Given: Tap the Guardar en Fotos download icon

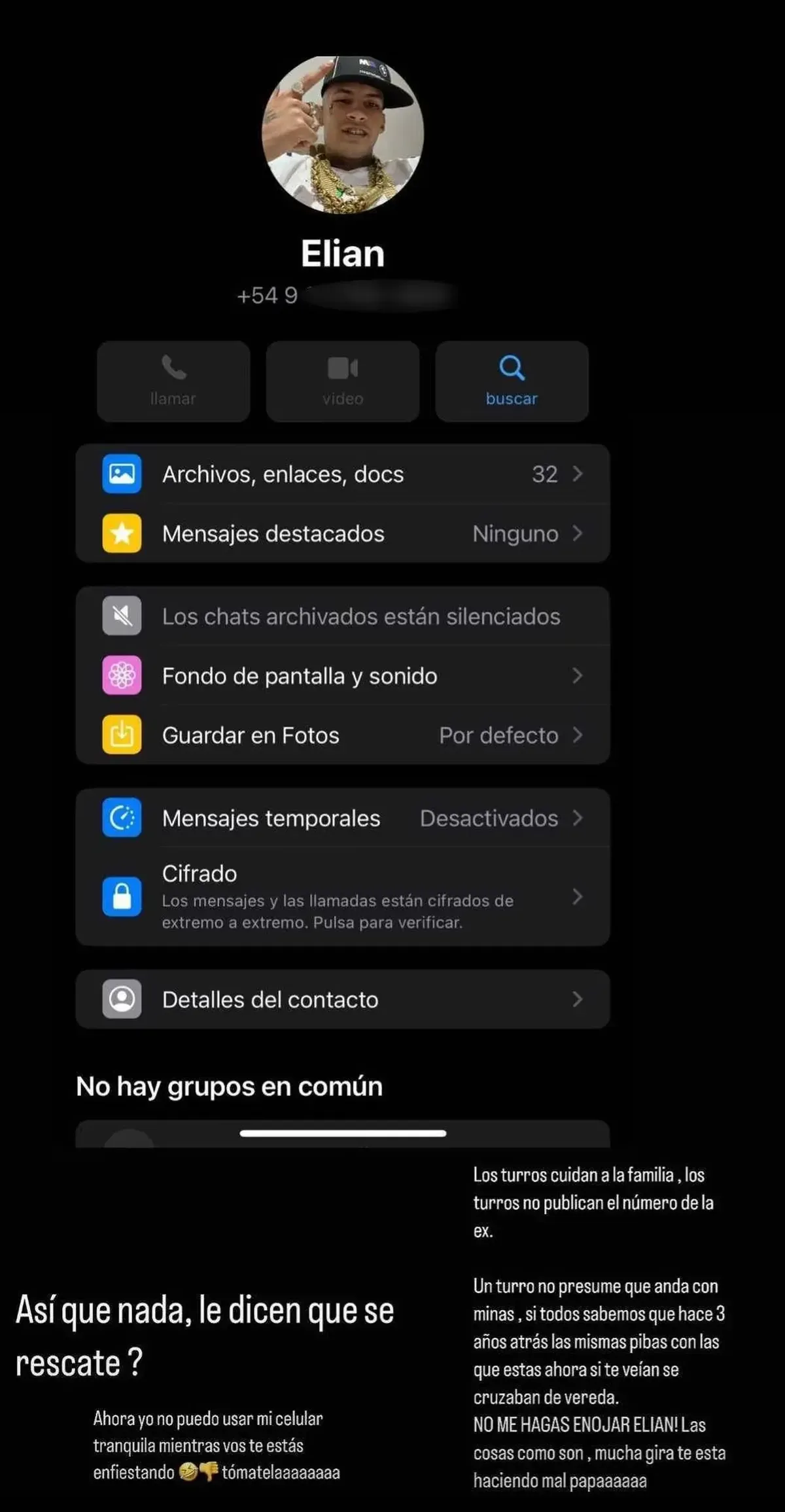Looking at the screenshot, I should [x=122, y=735].
